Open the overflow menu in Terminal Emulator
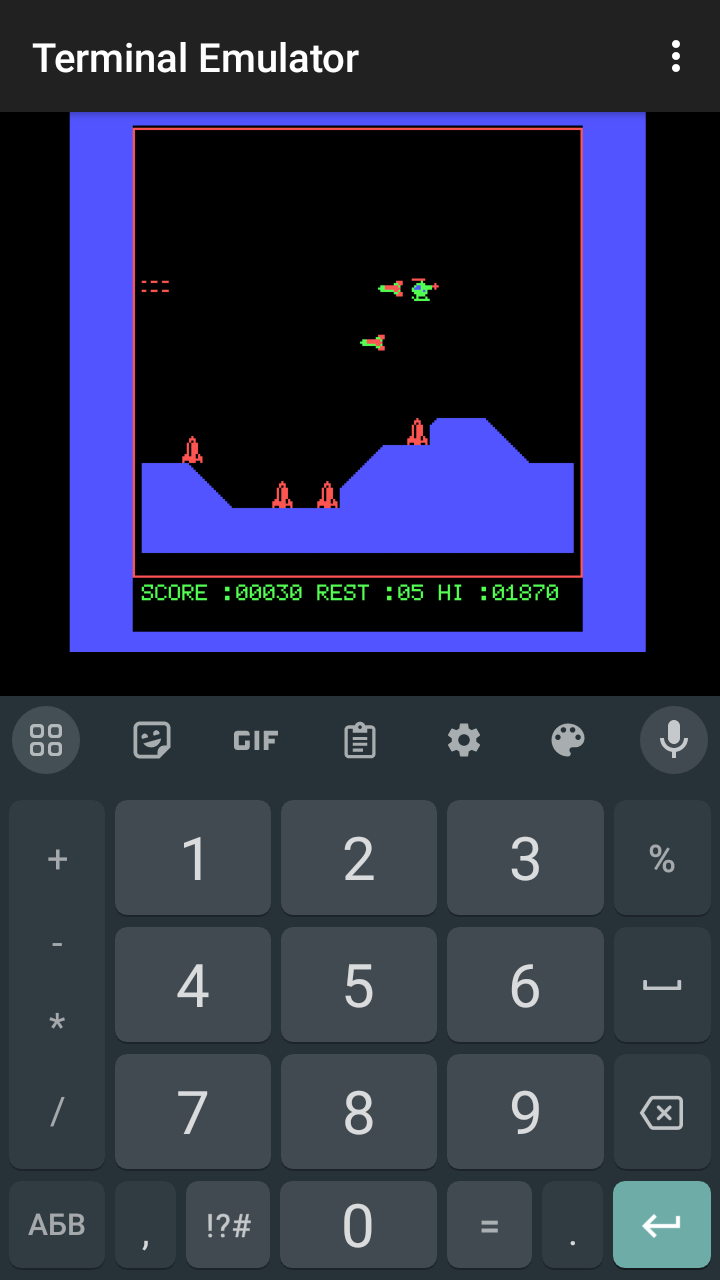This screenshot has height=1280, width=720. tap(676, 57)
